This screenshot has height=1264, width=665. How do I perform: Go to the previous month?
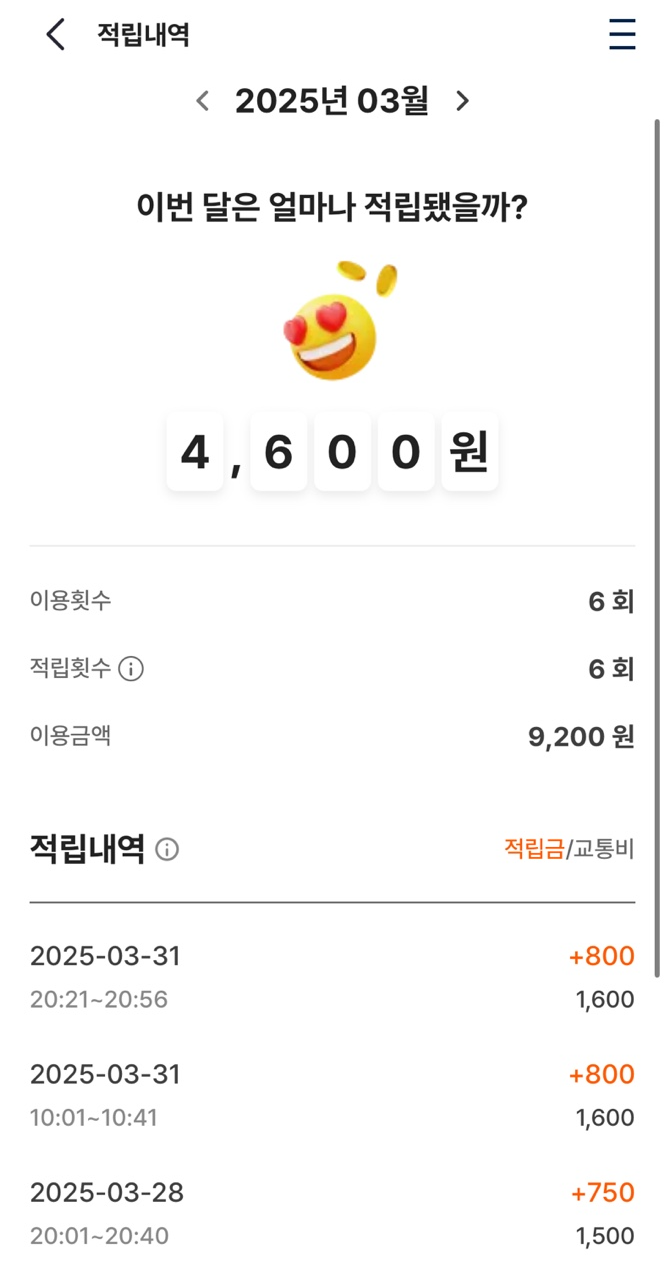point(203,101)
